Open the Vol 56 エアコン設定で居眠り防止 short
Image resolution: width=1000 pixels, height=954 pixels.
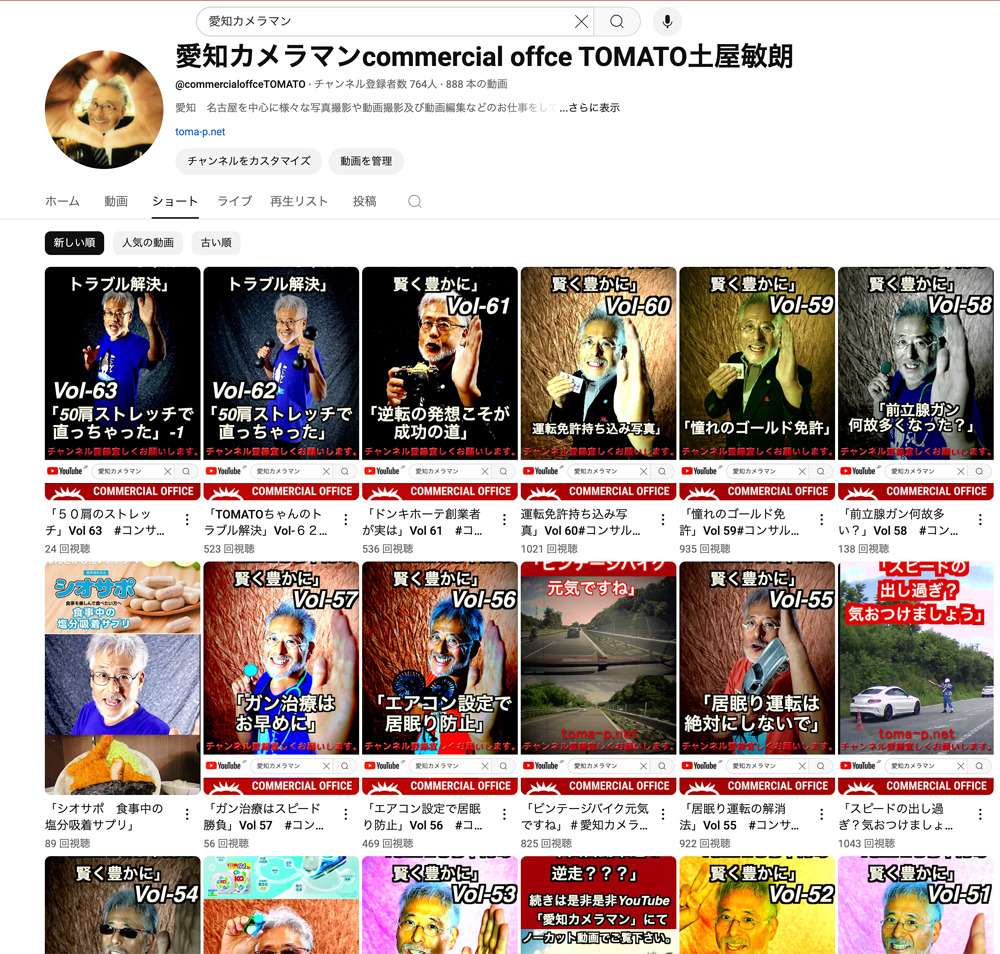coord(440,678)
